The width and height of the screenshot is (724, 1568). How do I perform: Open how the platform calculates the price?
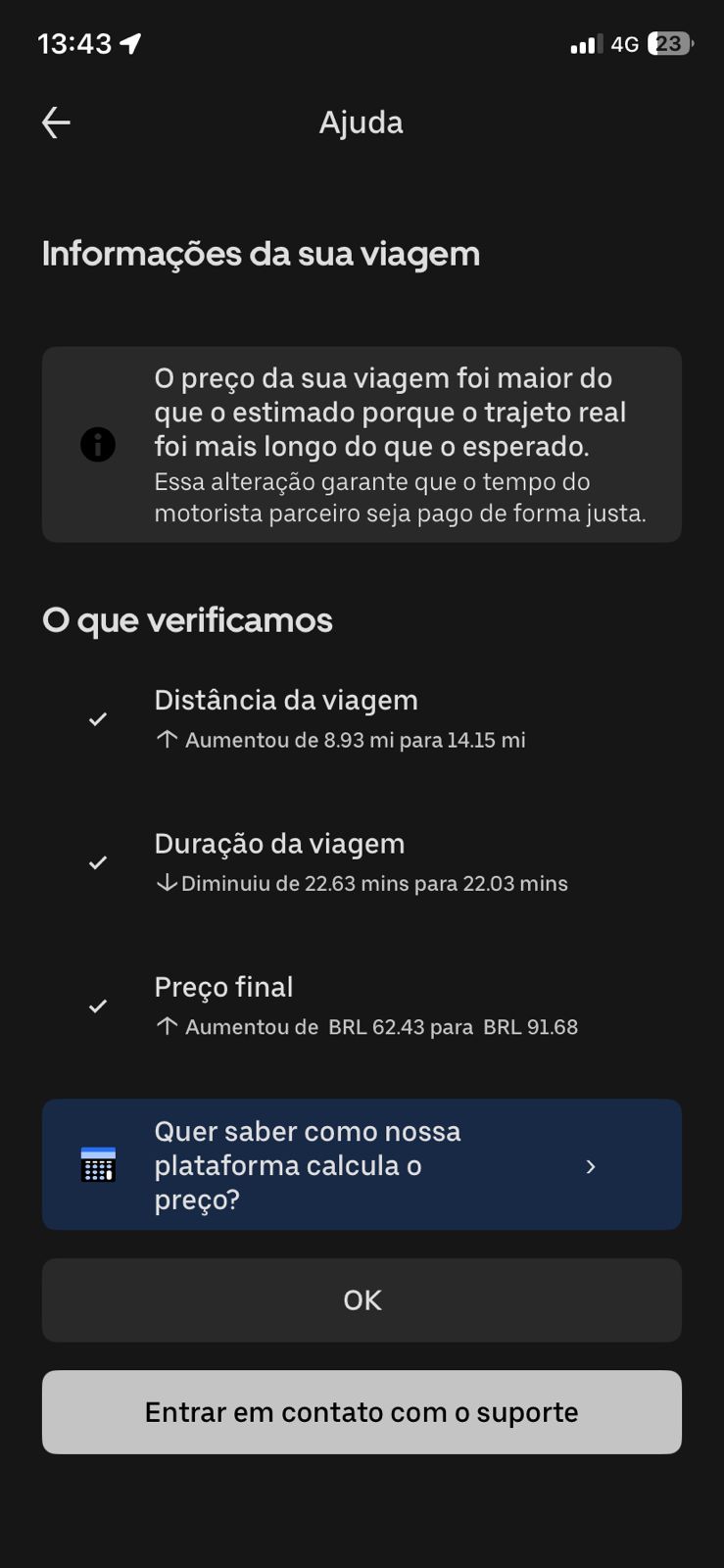362,1165
